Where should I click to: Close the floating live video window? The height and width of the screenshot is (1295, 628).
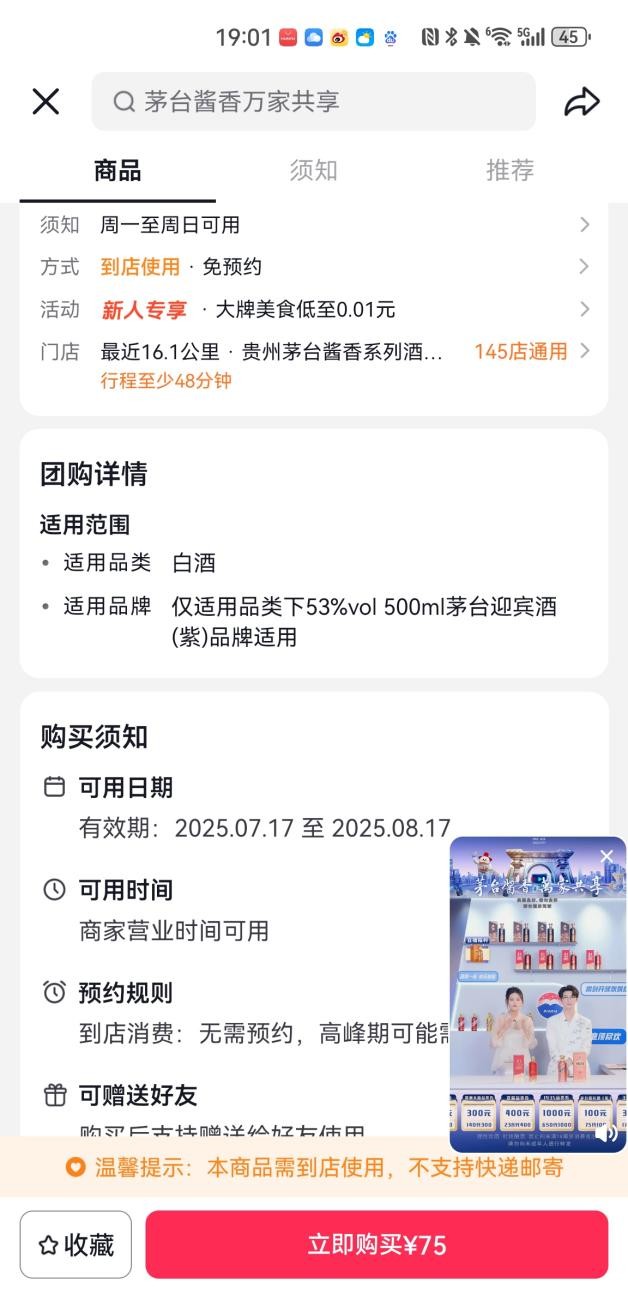click(606, 856)
